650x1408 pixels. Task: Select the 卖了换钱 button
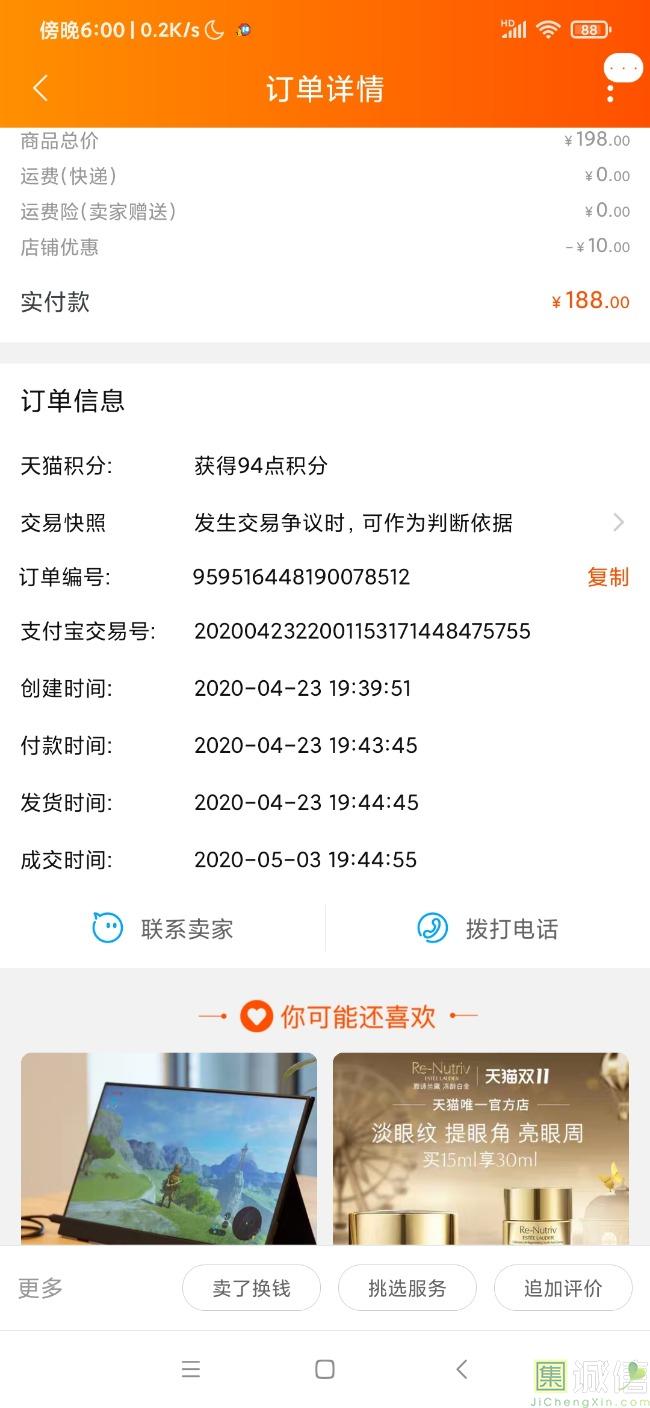[251, 1288]
